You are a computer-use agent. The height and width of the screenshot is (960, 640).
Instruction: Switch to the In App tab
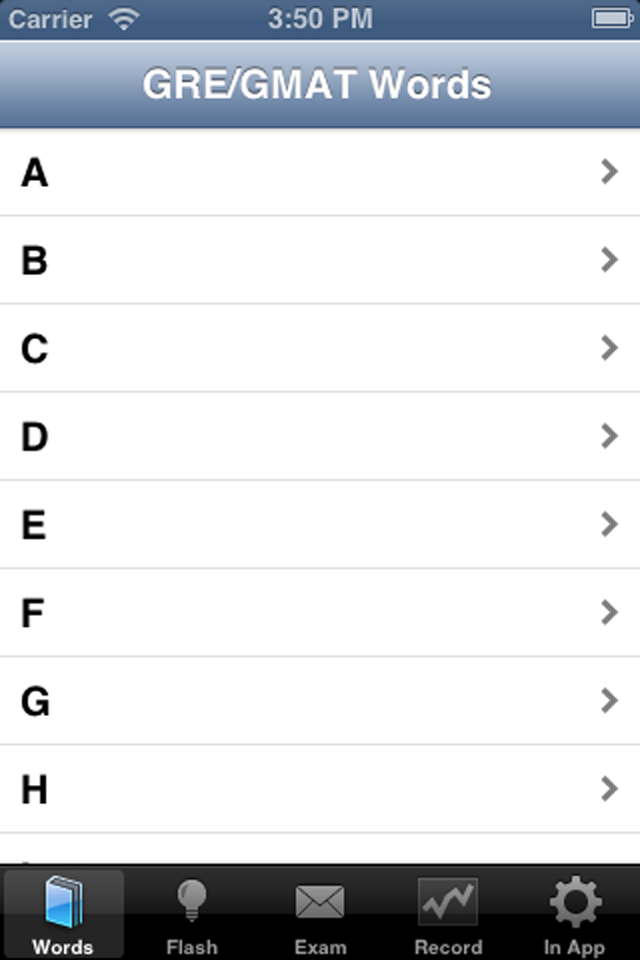(575, 915)
